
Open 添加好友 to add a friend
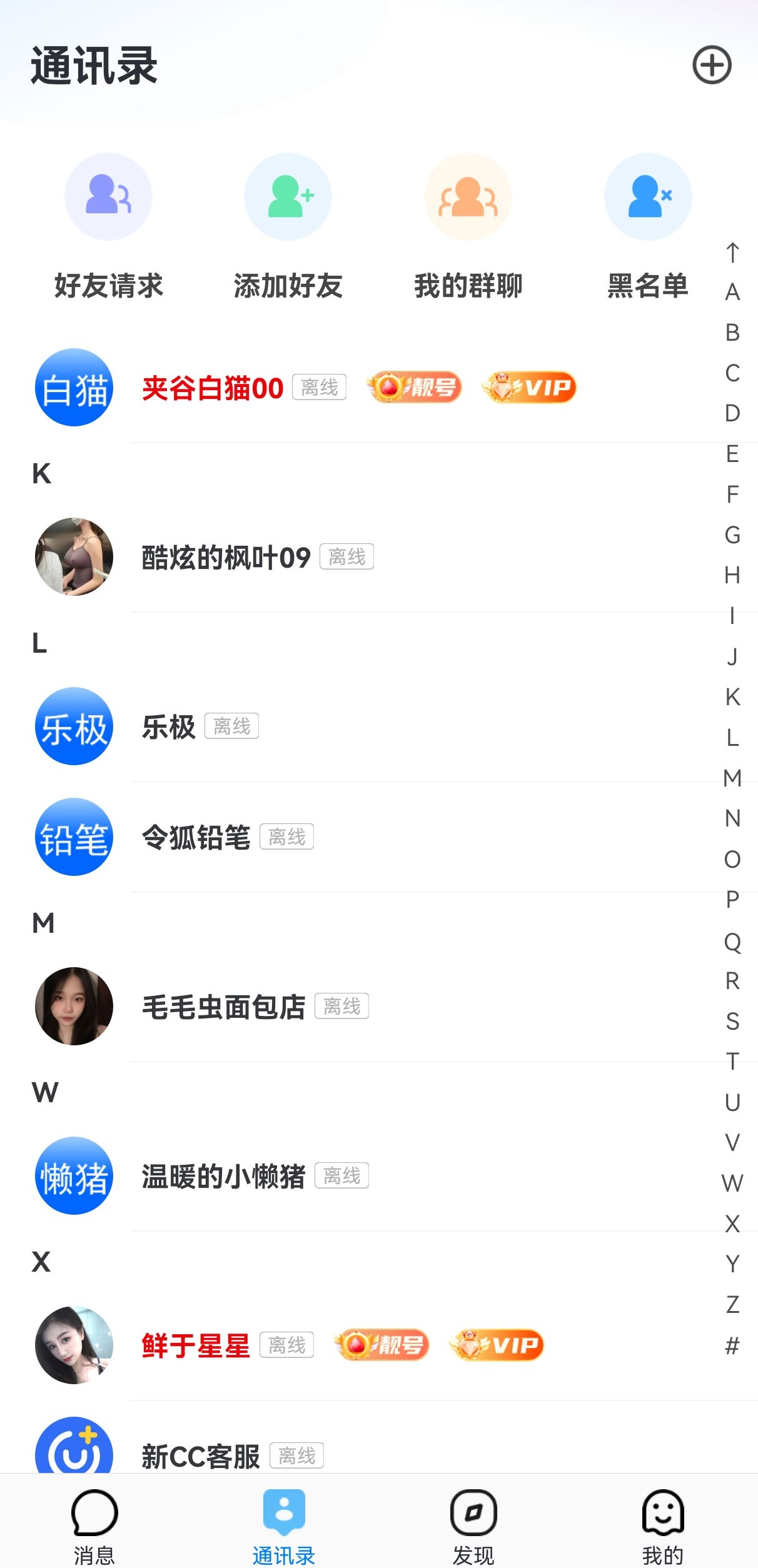288,225
